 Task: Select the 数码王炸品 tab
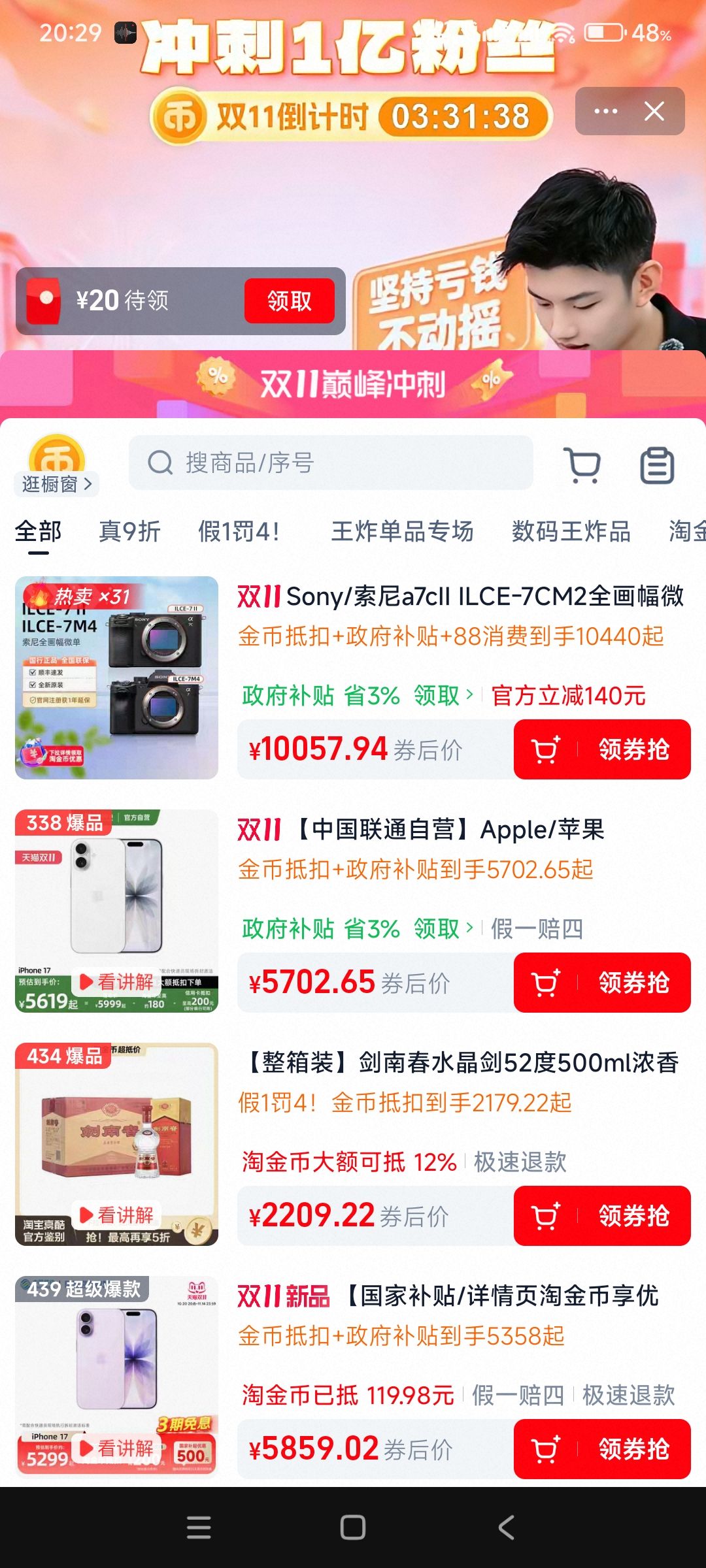[570, 531]
